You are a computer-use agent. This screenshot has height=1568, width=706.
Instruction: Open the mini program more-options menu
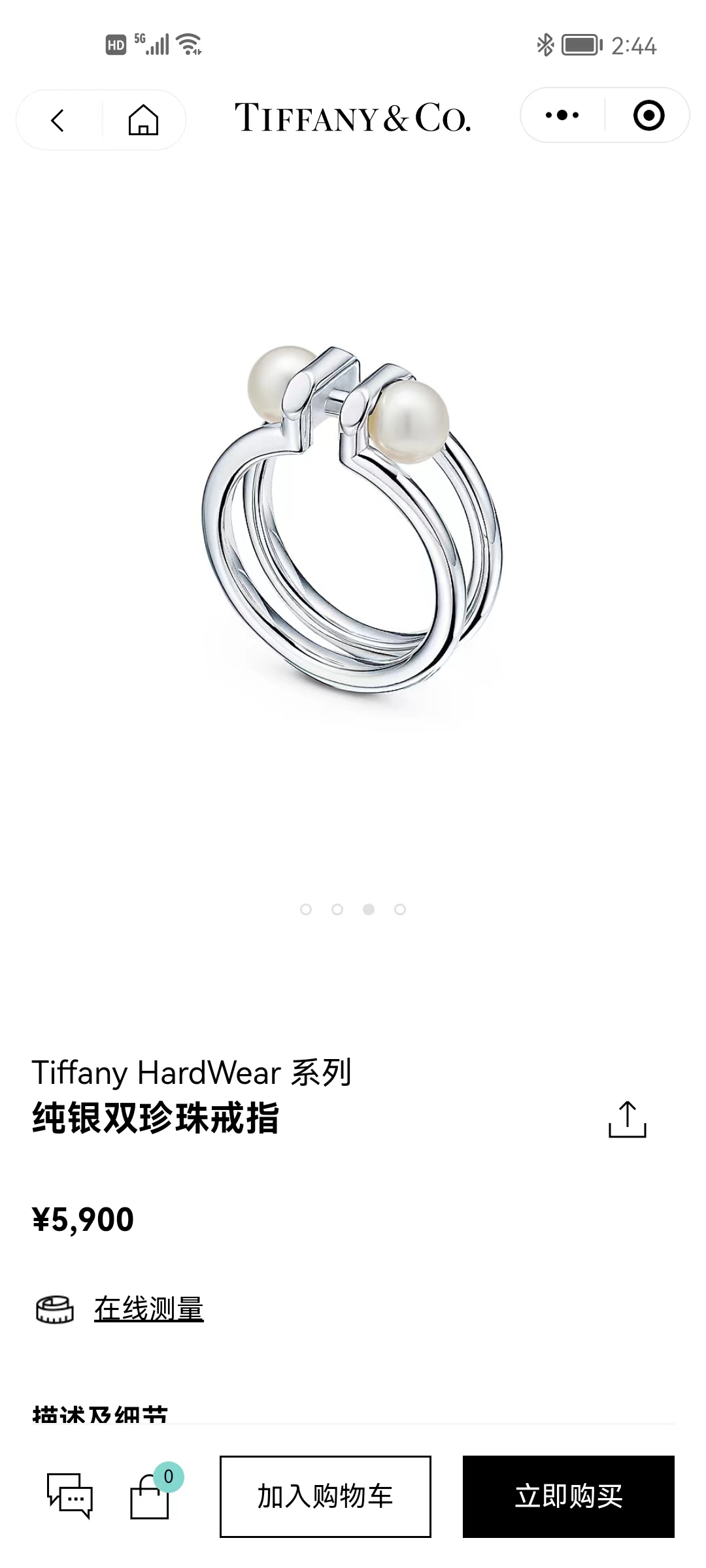[562, 116]
